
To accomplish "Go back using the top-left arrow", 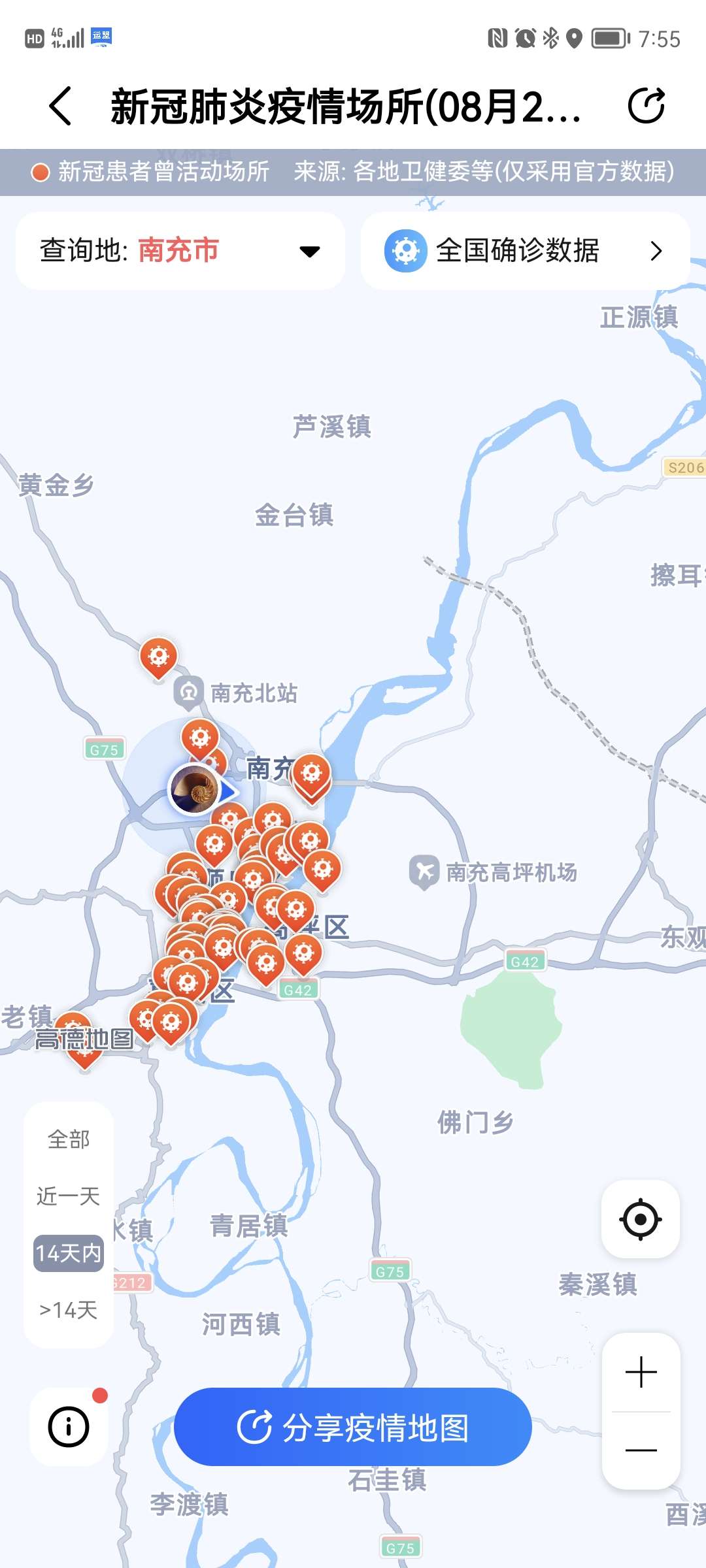I will tap(60, 106).
